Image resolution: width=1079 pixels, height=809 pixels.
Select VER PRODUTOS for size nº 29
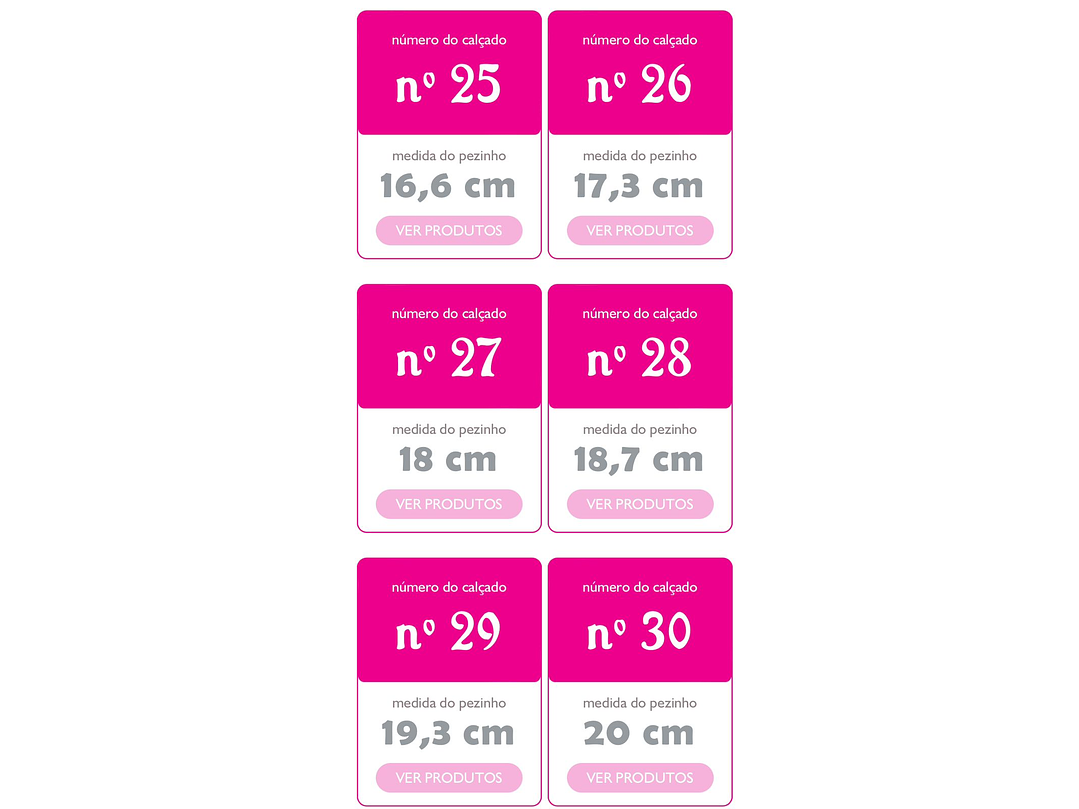(449, 777)
